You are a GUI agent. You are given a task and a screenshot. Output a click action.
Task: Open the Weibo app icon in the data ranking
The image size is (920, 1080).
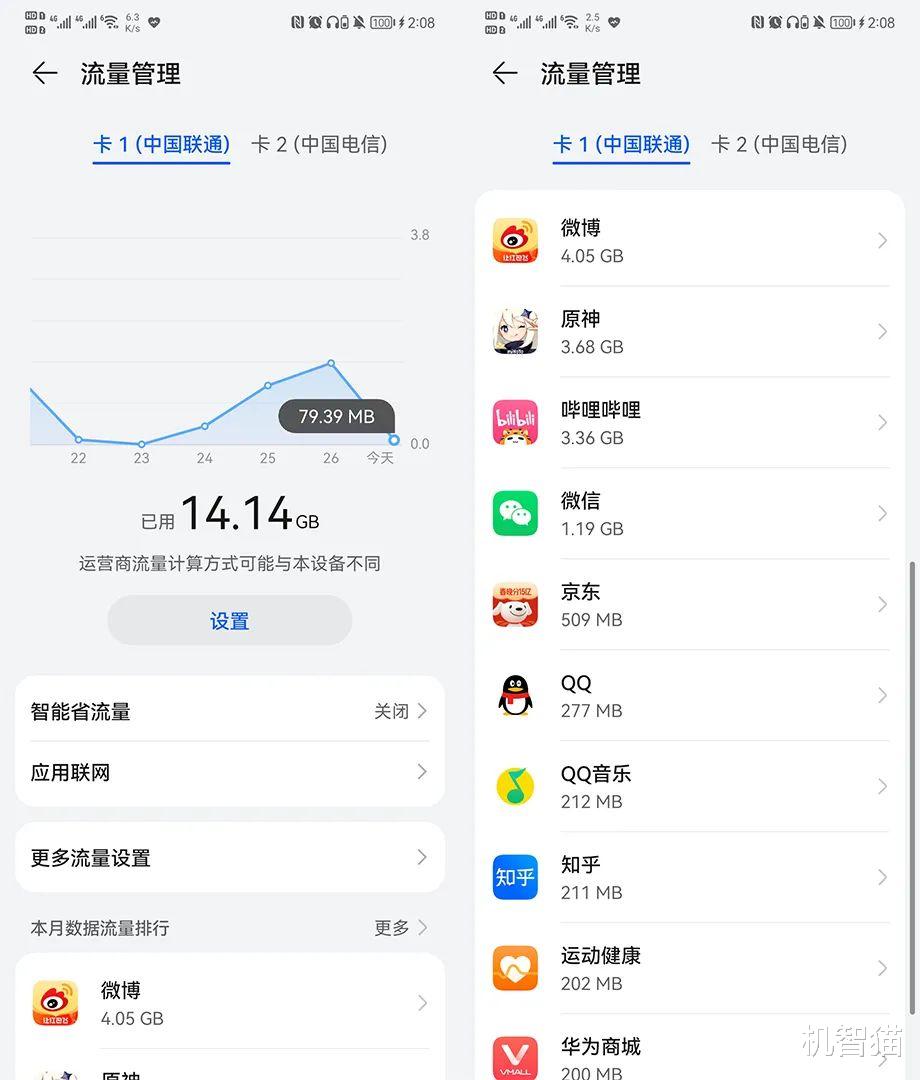[56, 1003]
